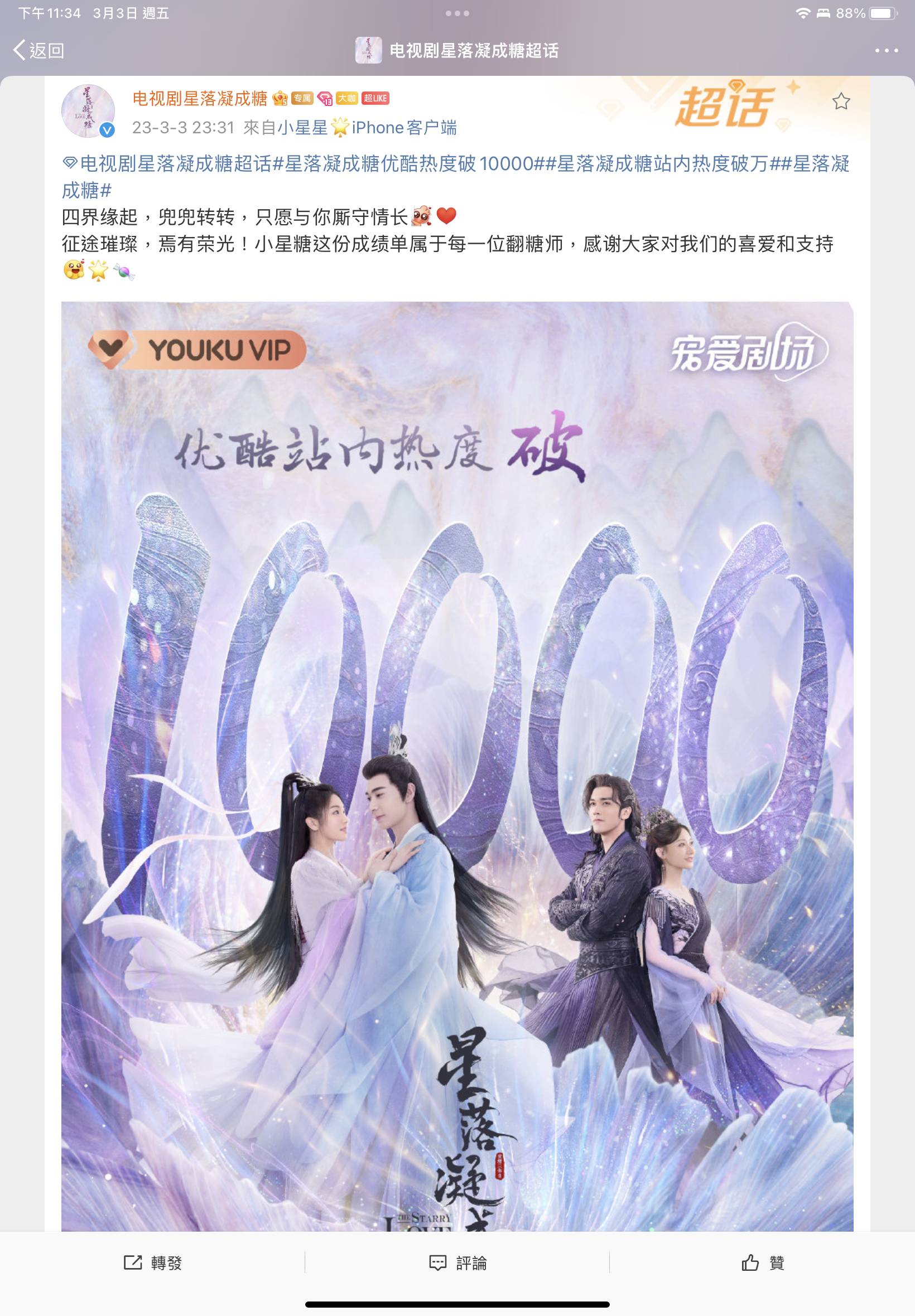The width and height of the screenshot is (915, 1316).
Task: Tap the 小星星iPhone客户端 source link
Action: click(x=367, y=127)
